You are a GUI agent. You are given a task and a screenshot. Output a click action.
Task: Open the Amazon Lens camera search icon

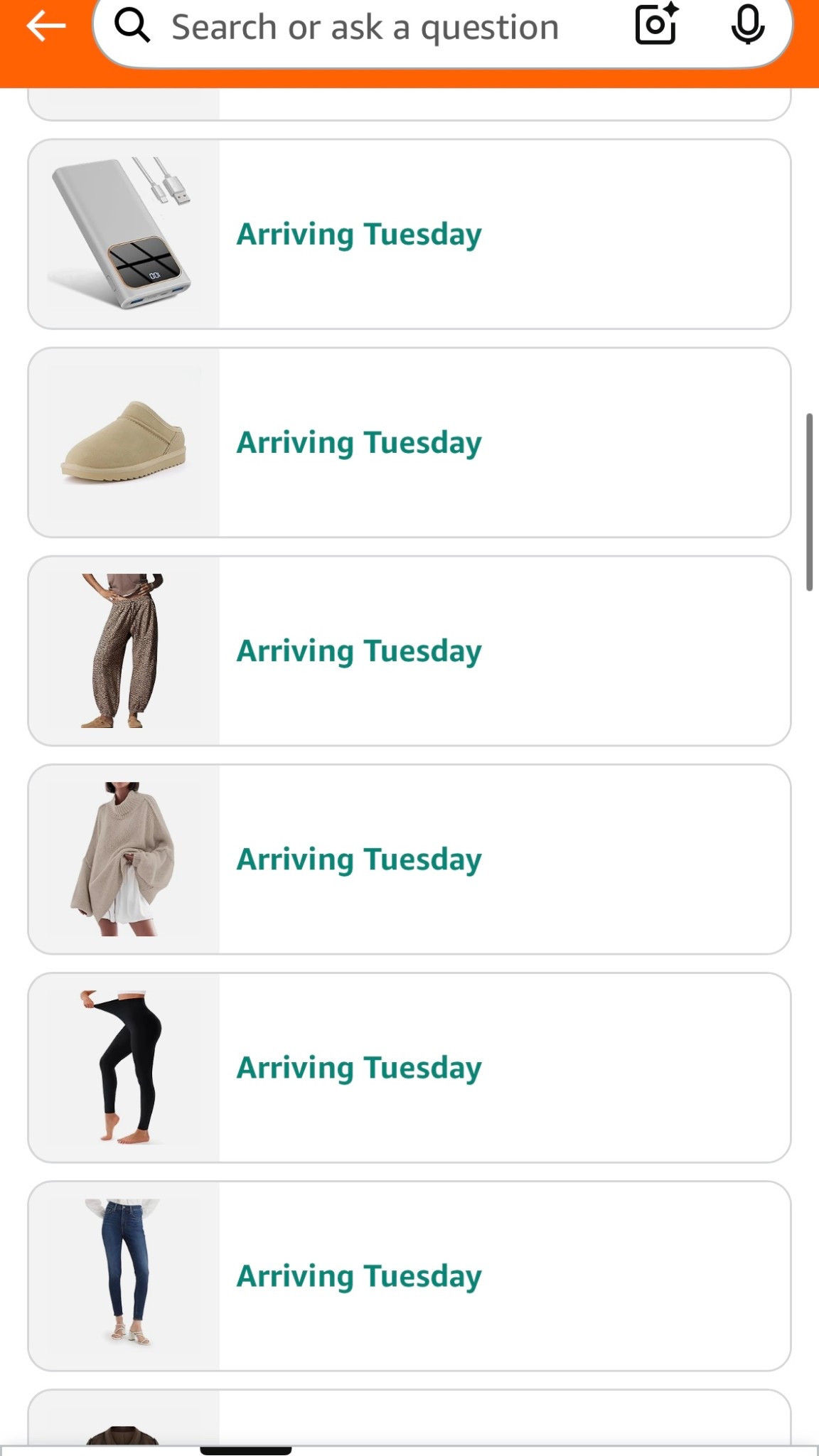pos(655,26)
